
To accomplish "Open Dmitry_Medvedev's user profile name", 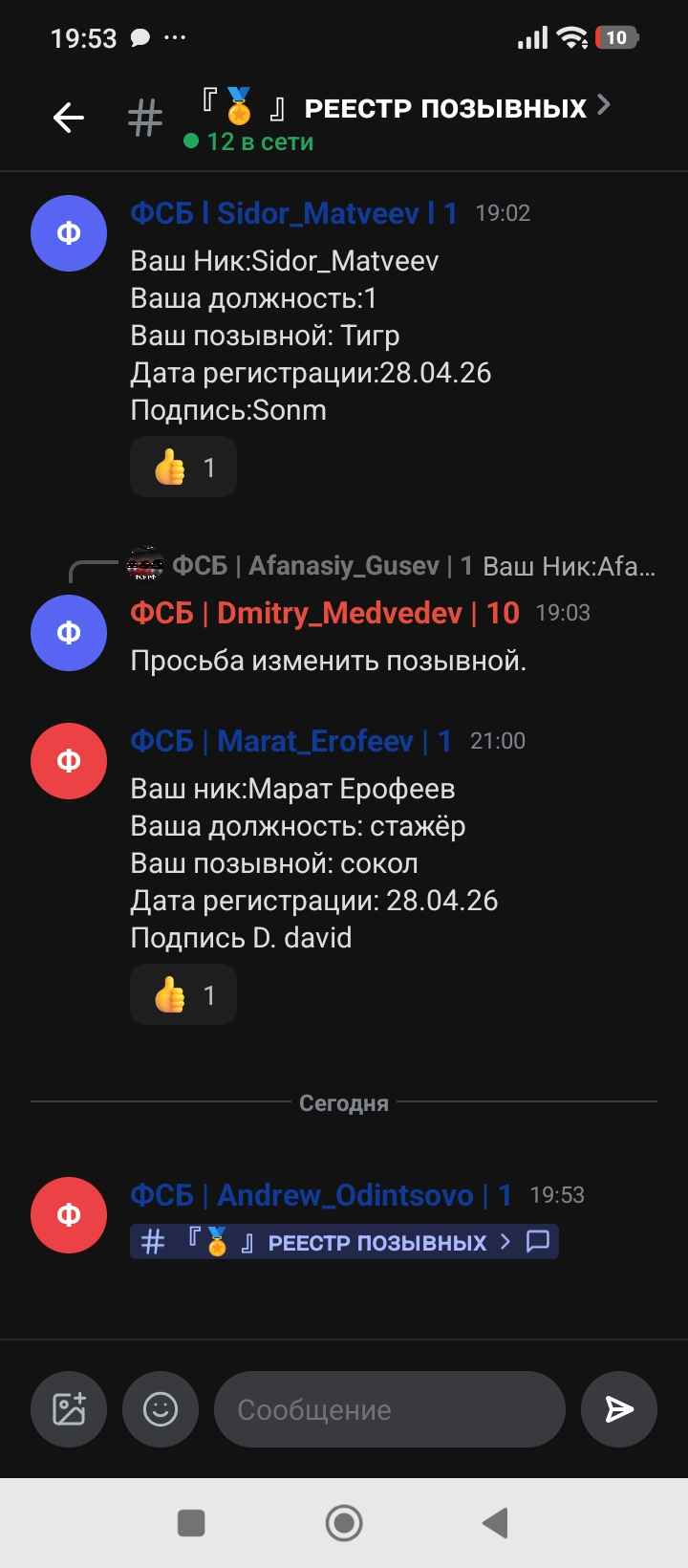I will (x=325, y=613).
